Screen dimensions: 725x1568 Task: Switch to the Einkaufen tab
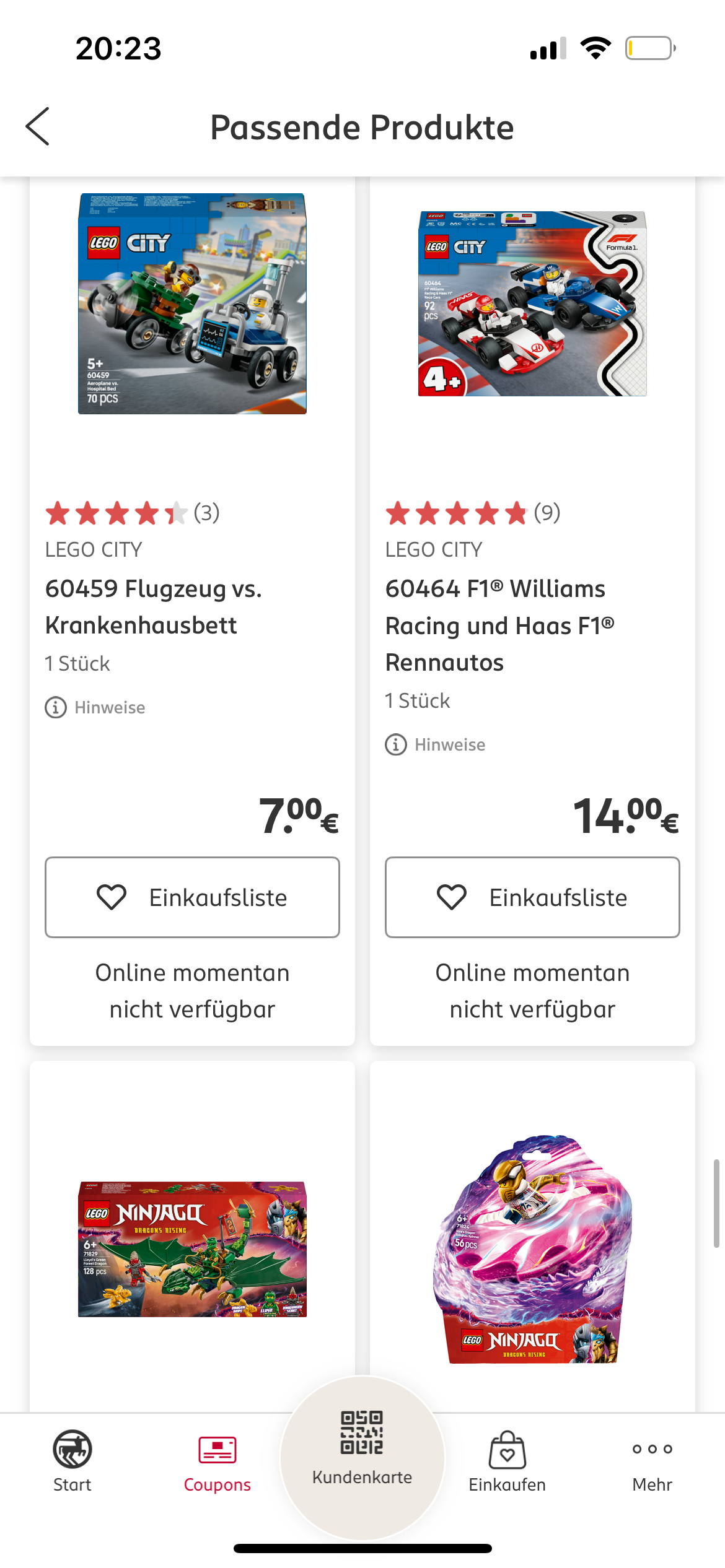[507, 1460]
